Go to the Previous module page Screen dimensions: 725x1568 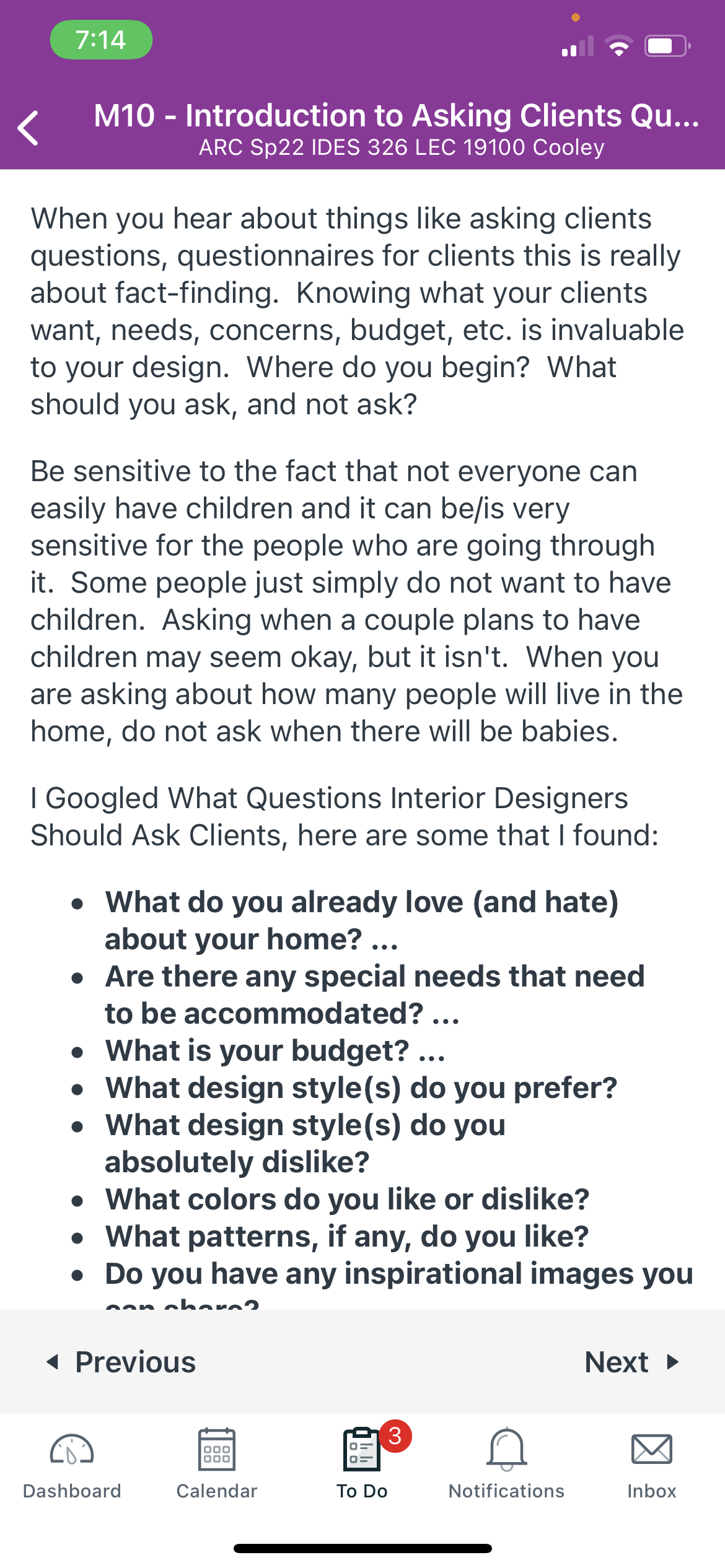(121, 1362)
